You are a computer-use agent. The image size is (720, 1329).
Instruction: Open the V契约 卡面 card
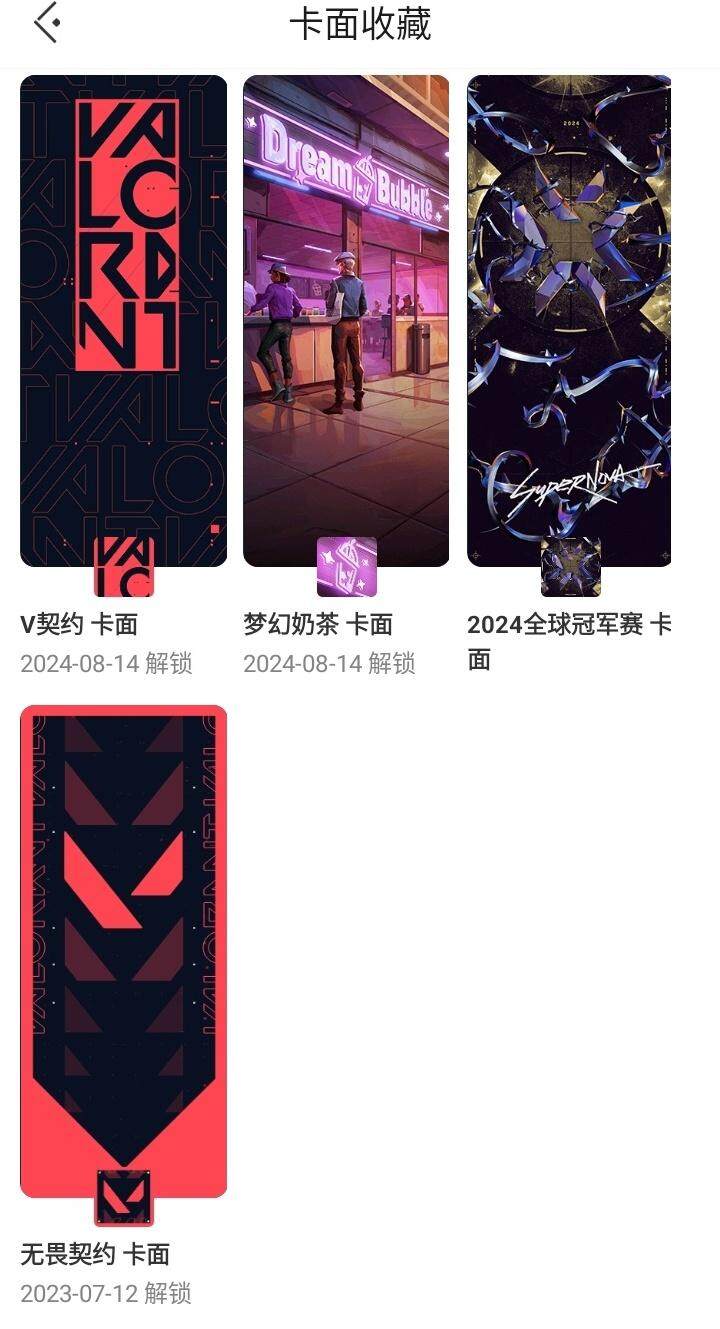point(124,321)
